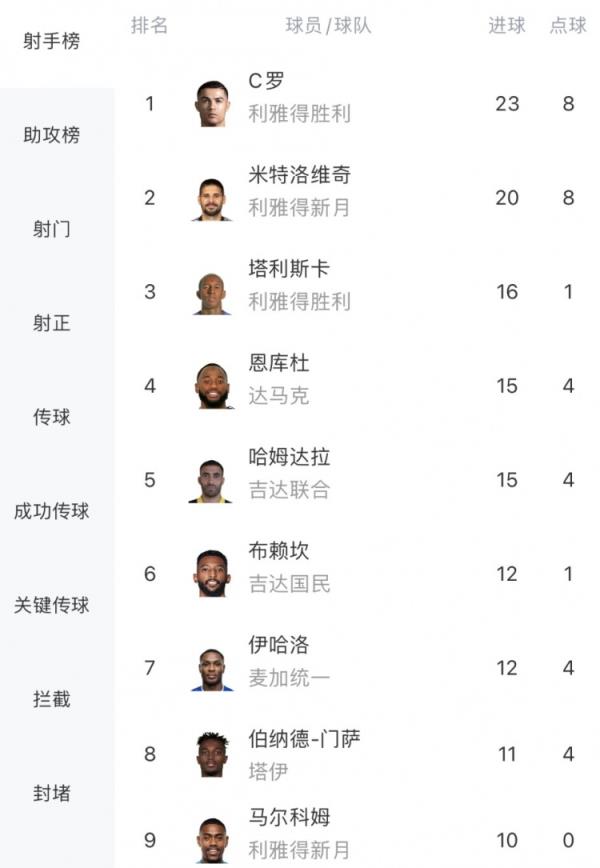Tap the 射手榜 tab
This screenshot has height=868, width=600.
51,41
